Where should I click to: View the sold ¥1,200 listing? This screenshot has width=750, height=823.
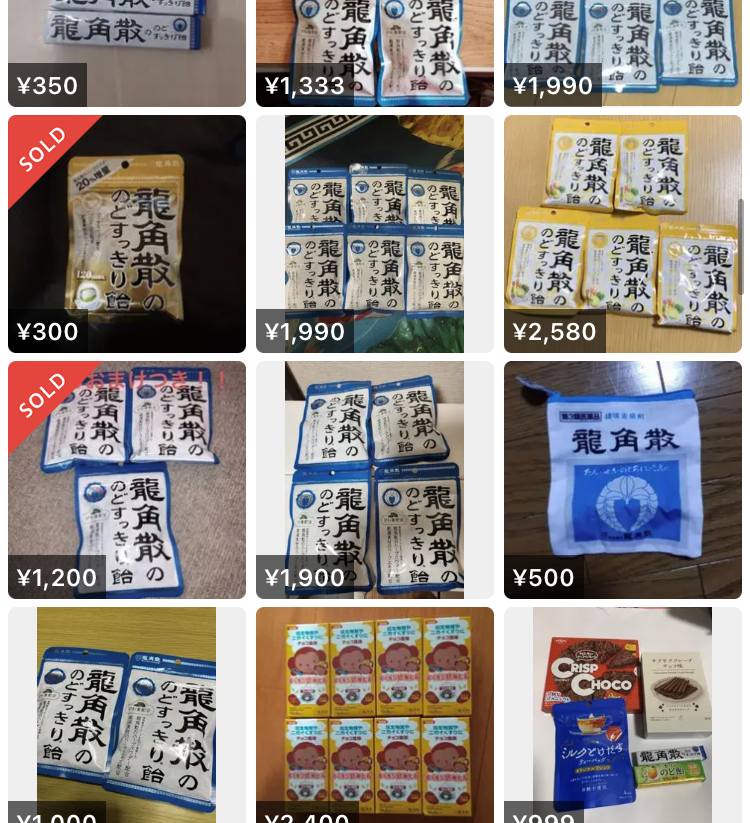[x=127, y=480]
